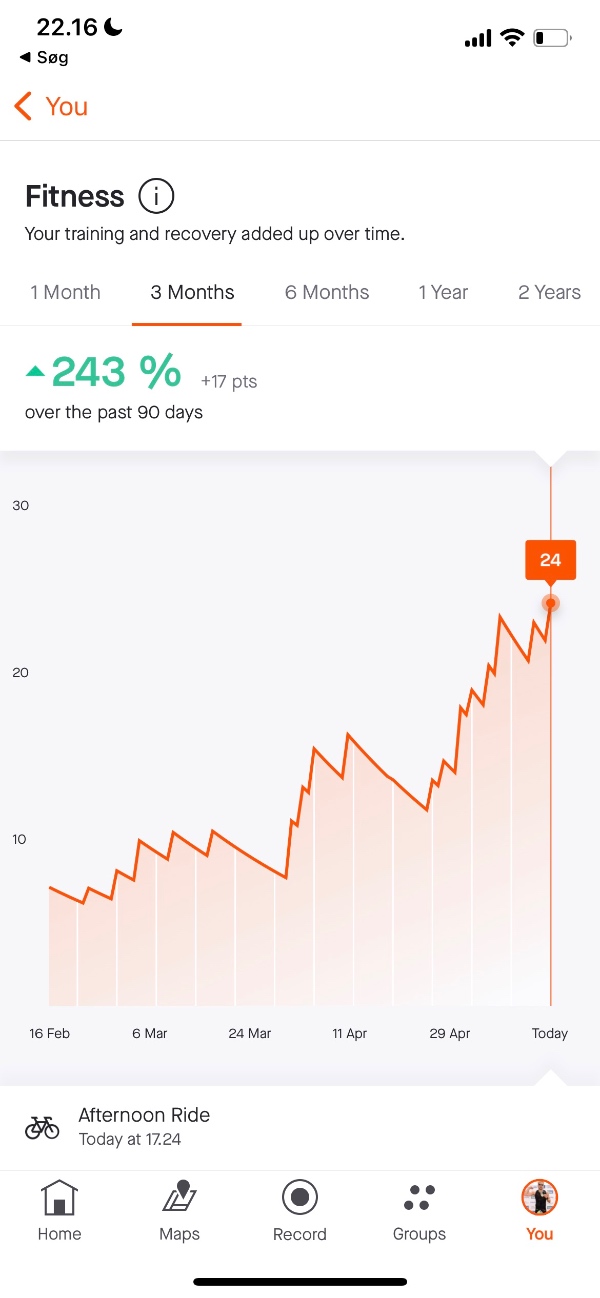This screenshot has width=600, height=1298.
Task: Switch to the 6 Months range
Action: click(x=327, y=293)
